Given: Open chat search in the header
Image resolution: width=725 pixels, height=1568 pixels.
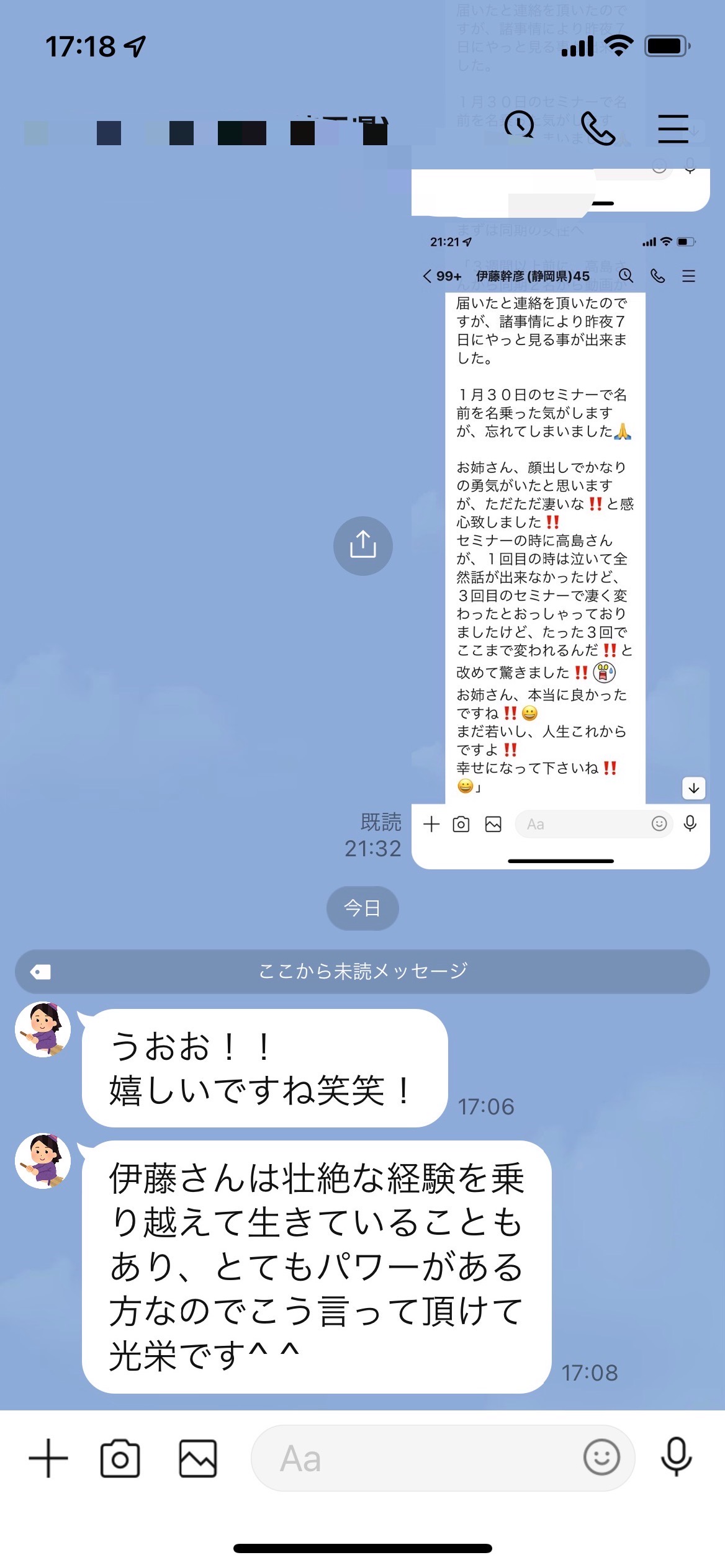Looking at the screenshot, I should point(520,126).
